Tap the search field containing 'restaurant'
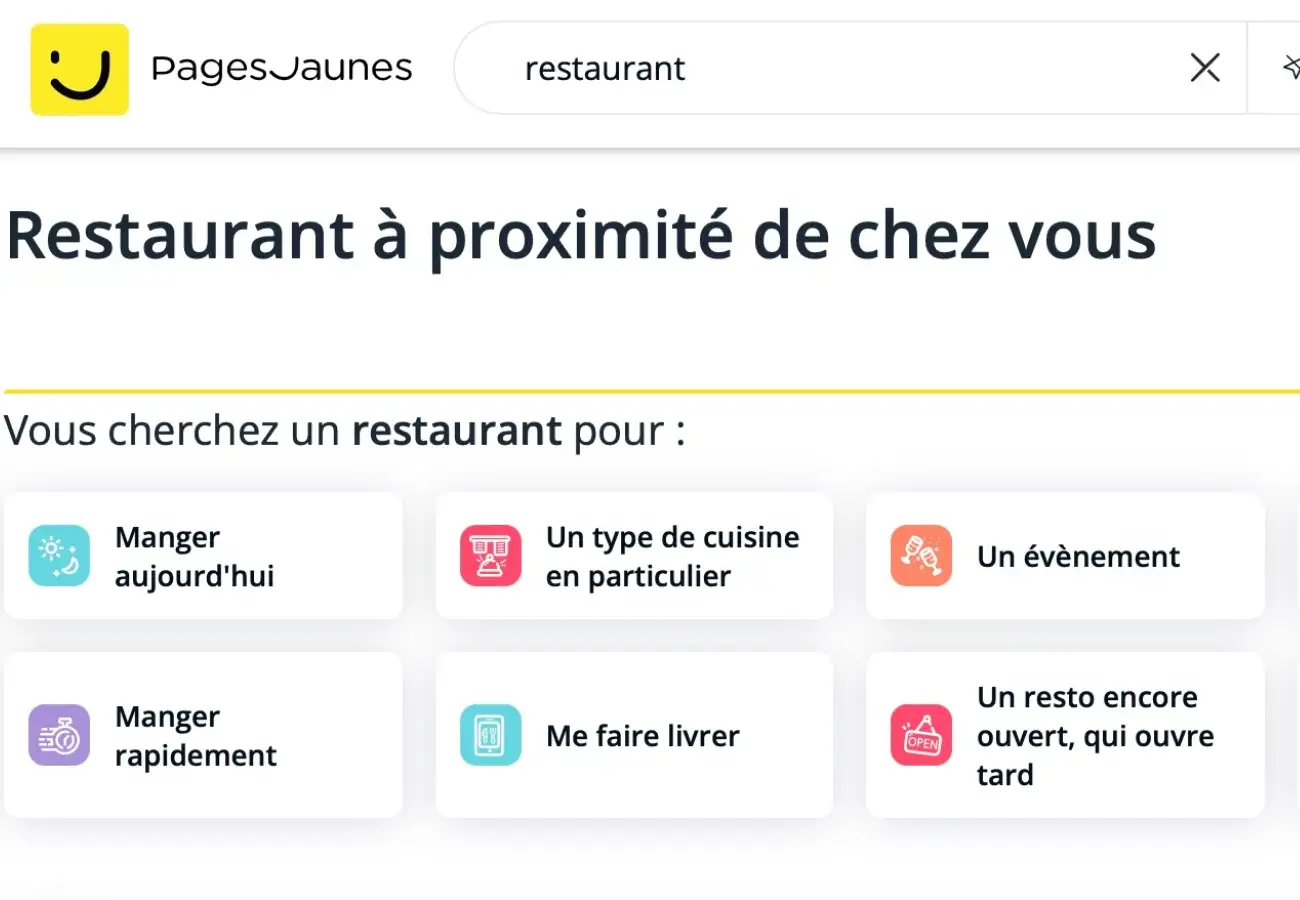Screen dimensions: 1300x900 800,69
